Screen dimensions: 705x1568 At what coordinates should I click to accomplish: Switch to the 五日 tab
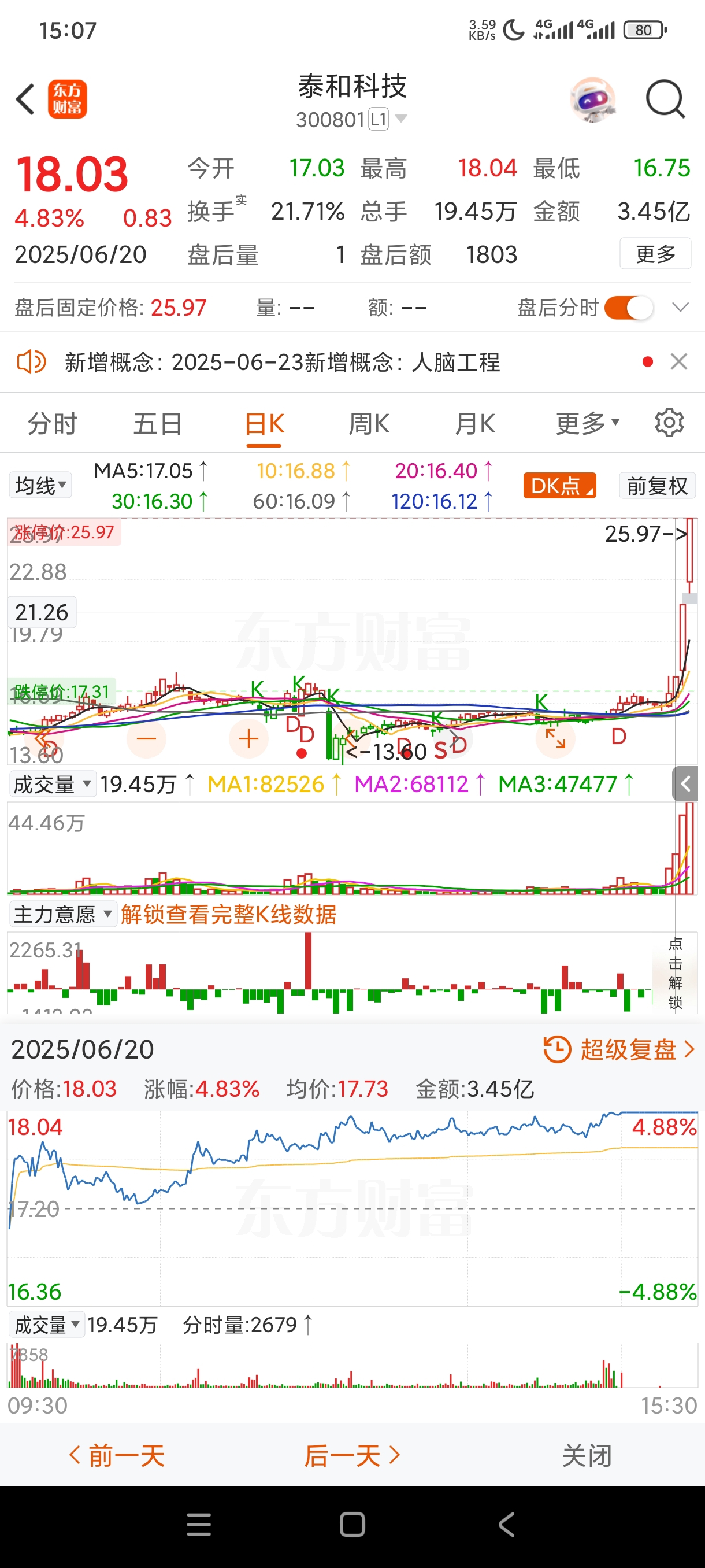(x=158, y=424)
